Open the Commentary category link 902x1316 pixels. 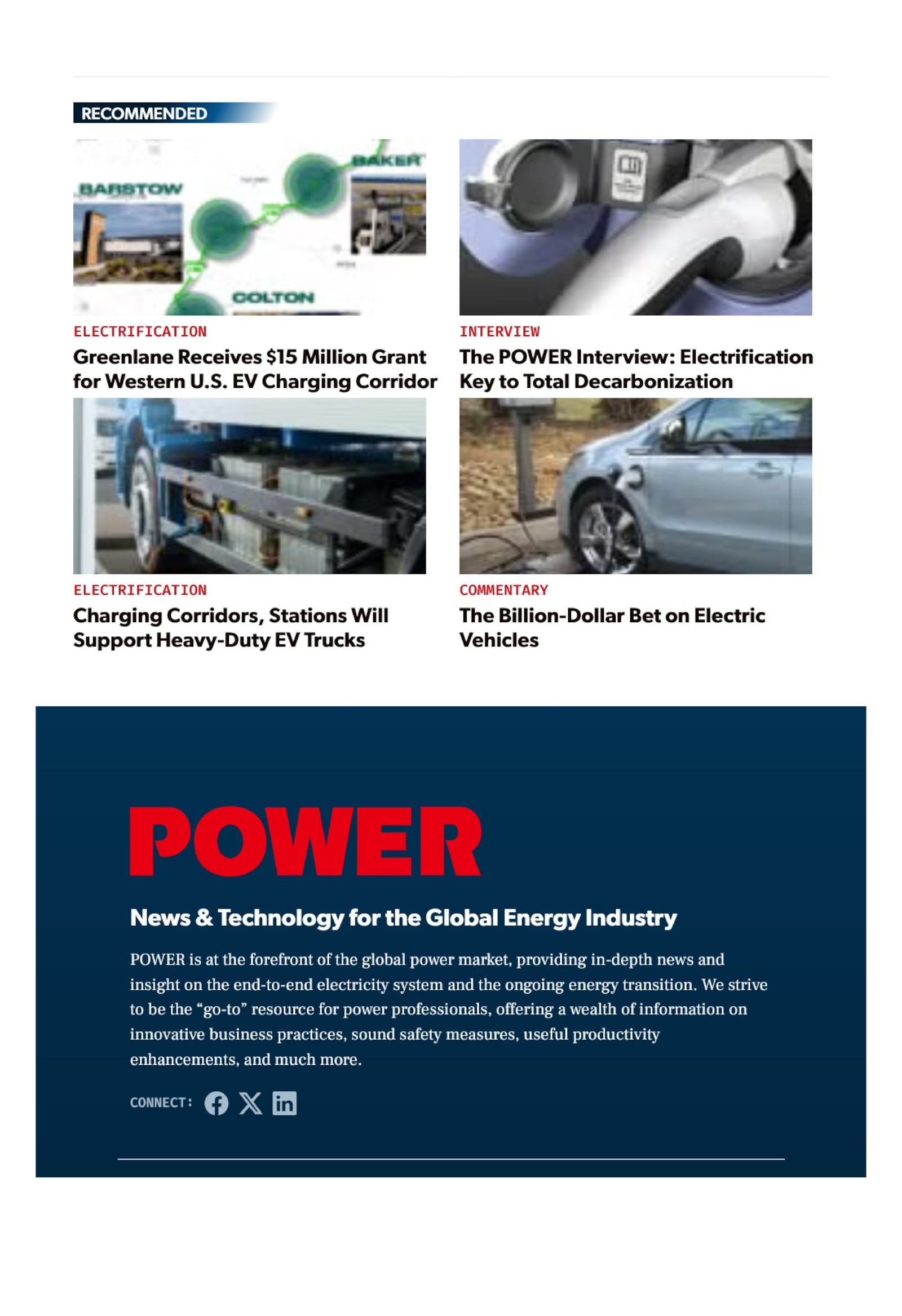503,590
